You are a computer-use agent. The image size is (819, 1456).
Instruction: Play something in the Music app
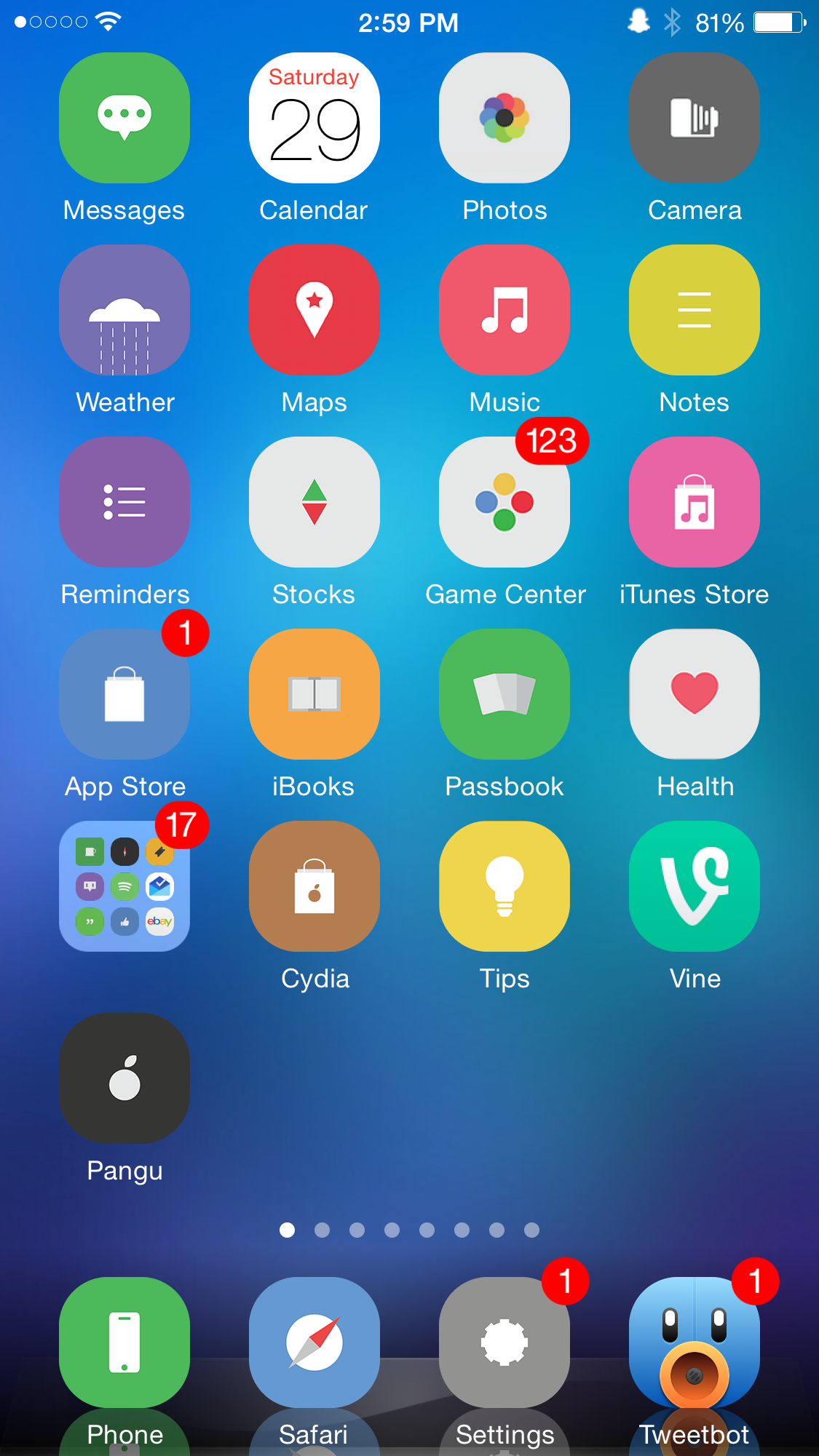504,310
